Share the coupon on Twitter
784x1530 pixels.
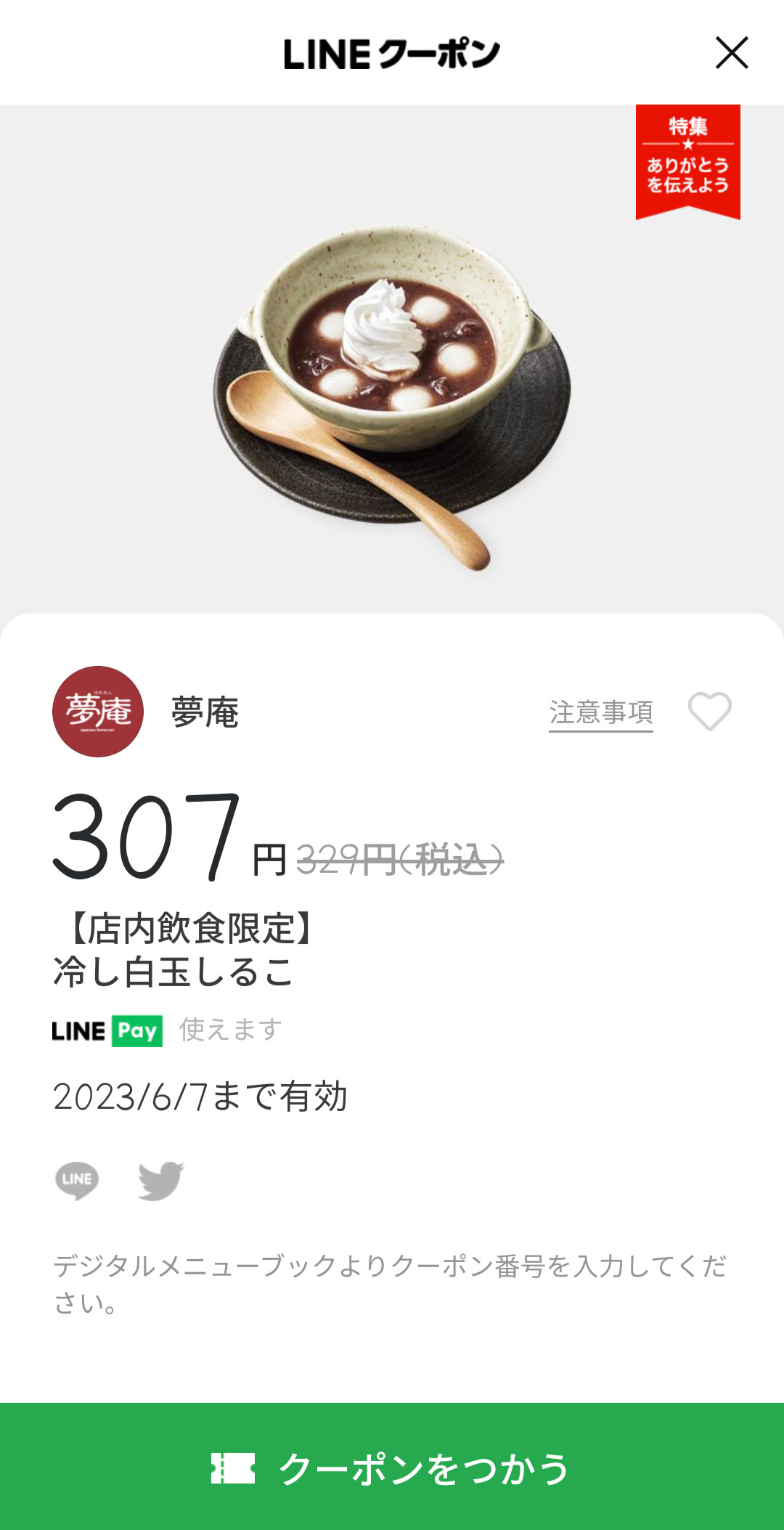160,1180
